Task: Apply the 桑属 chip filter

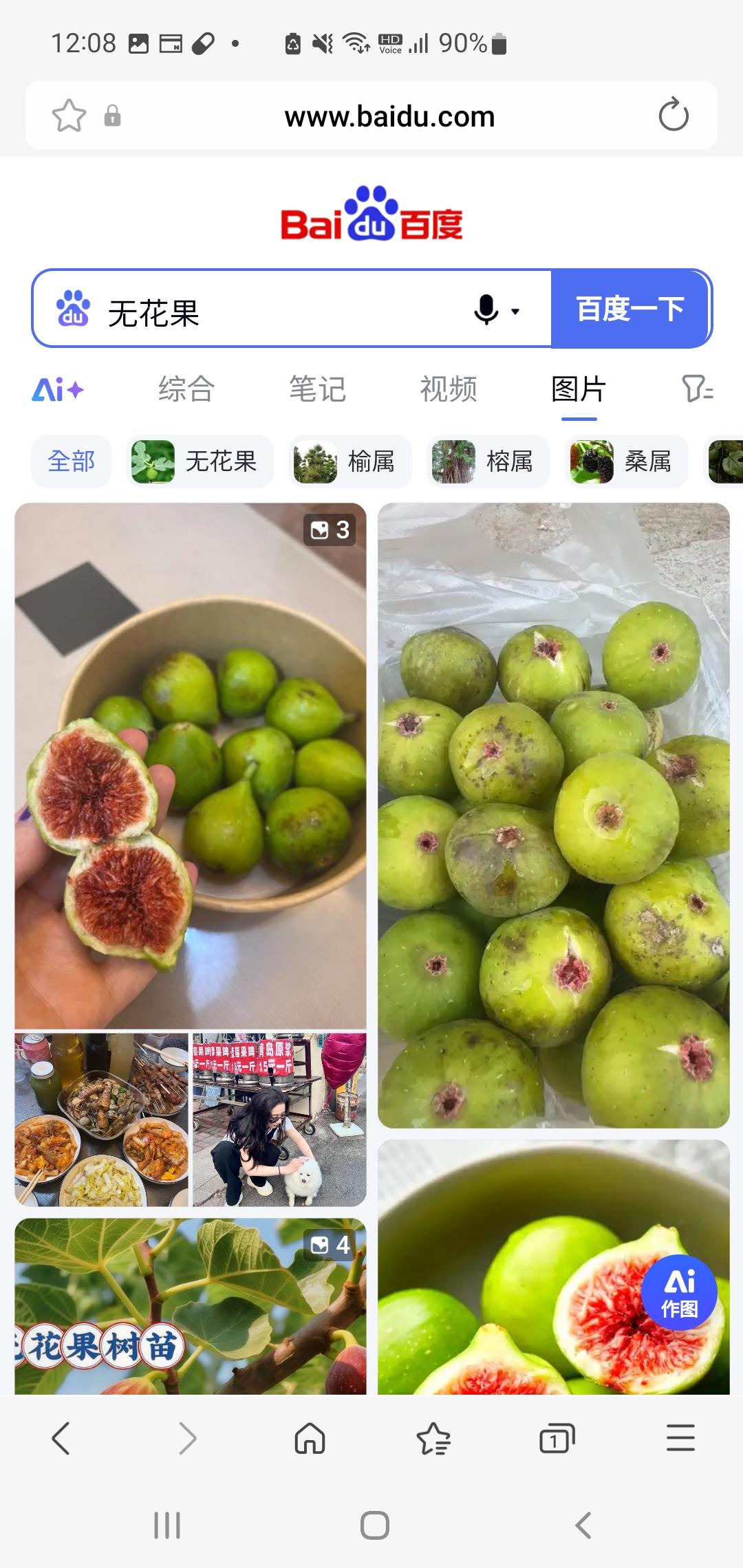Action: [x=627, y=461]
